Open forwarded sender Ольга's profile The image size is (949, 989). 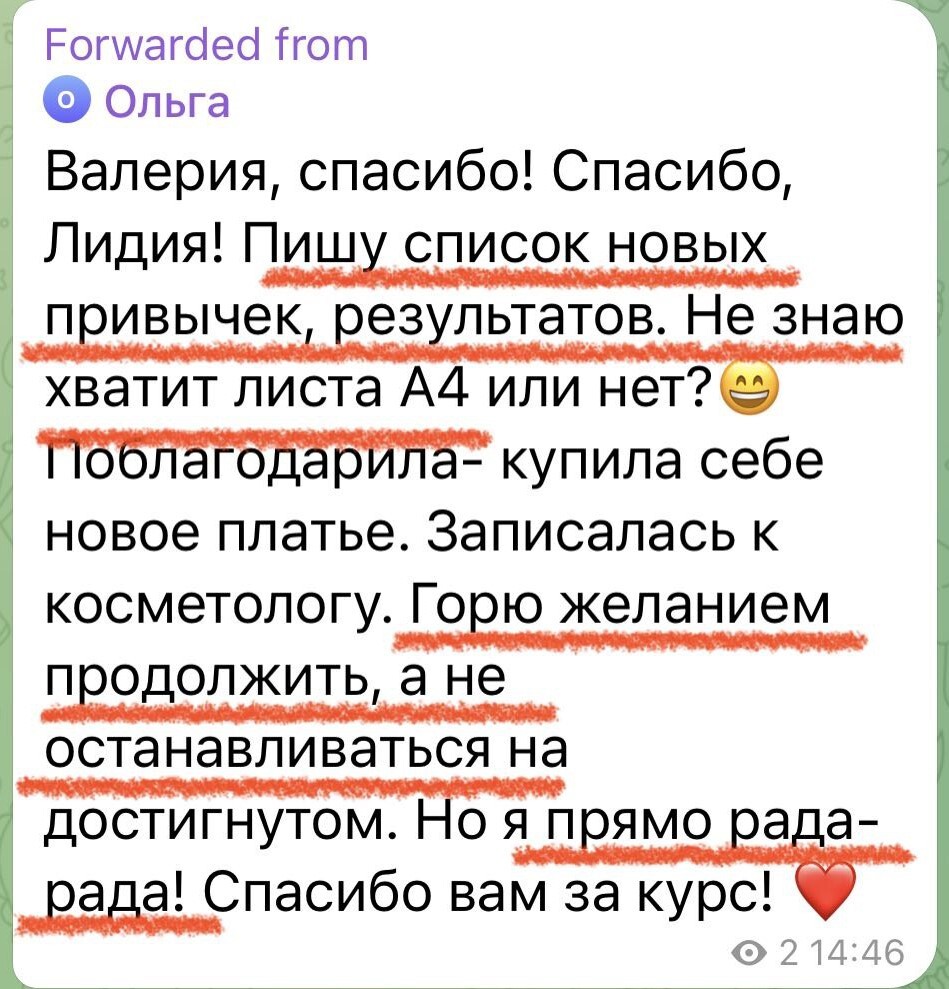click(165, 103)
